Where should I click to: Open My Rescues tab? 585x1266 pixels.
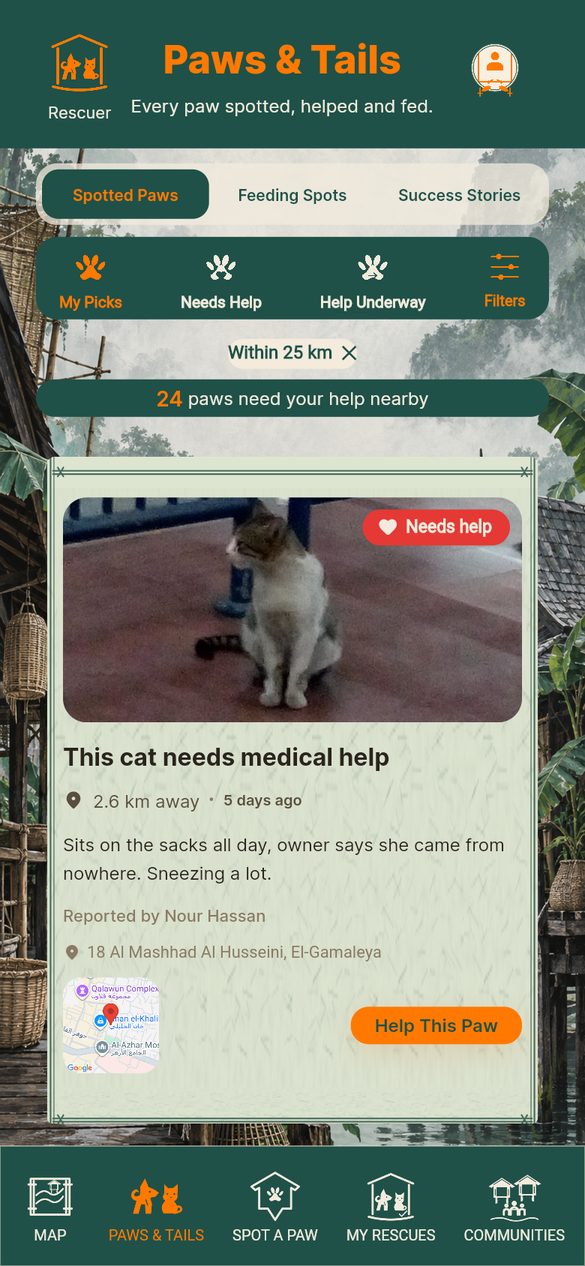coord(391,1208)
